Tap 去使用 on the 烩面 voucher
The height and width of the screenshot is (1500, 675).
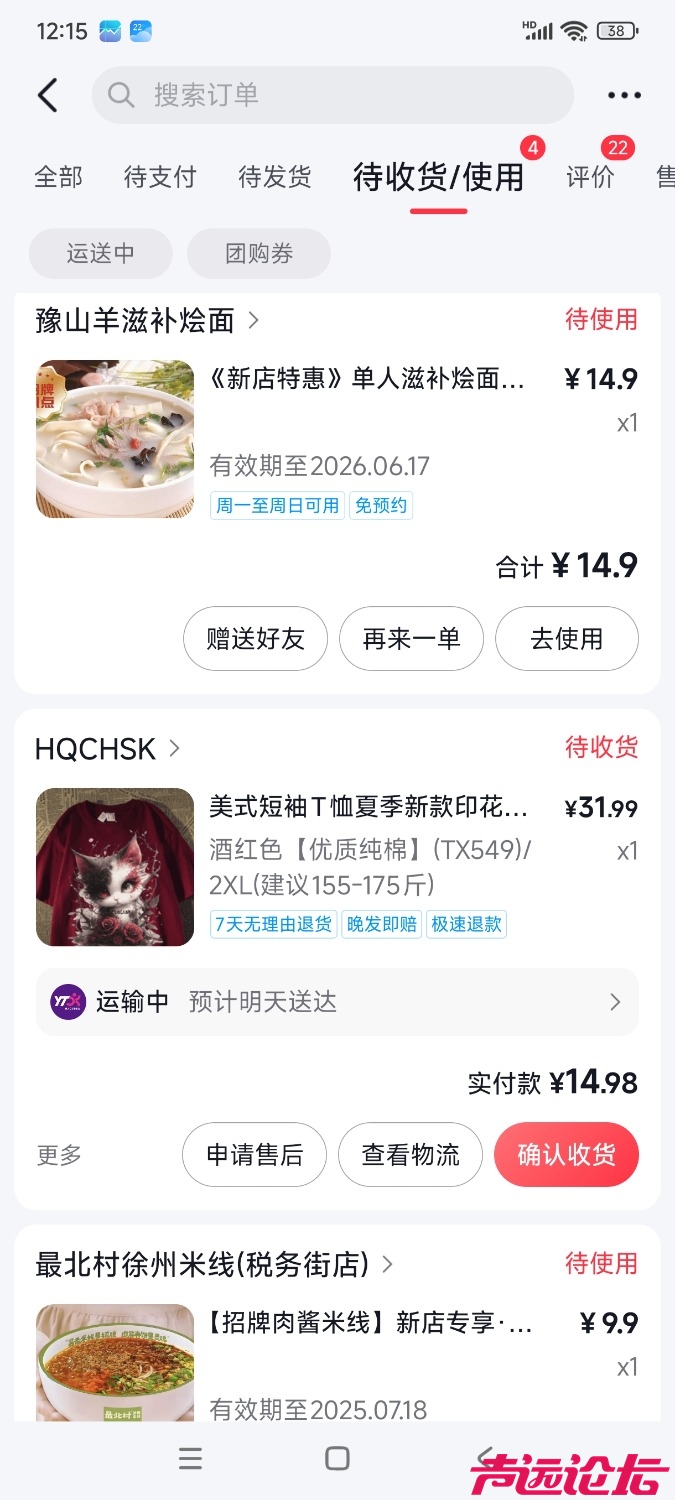click(567, 638)
